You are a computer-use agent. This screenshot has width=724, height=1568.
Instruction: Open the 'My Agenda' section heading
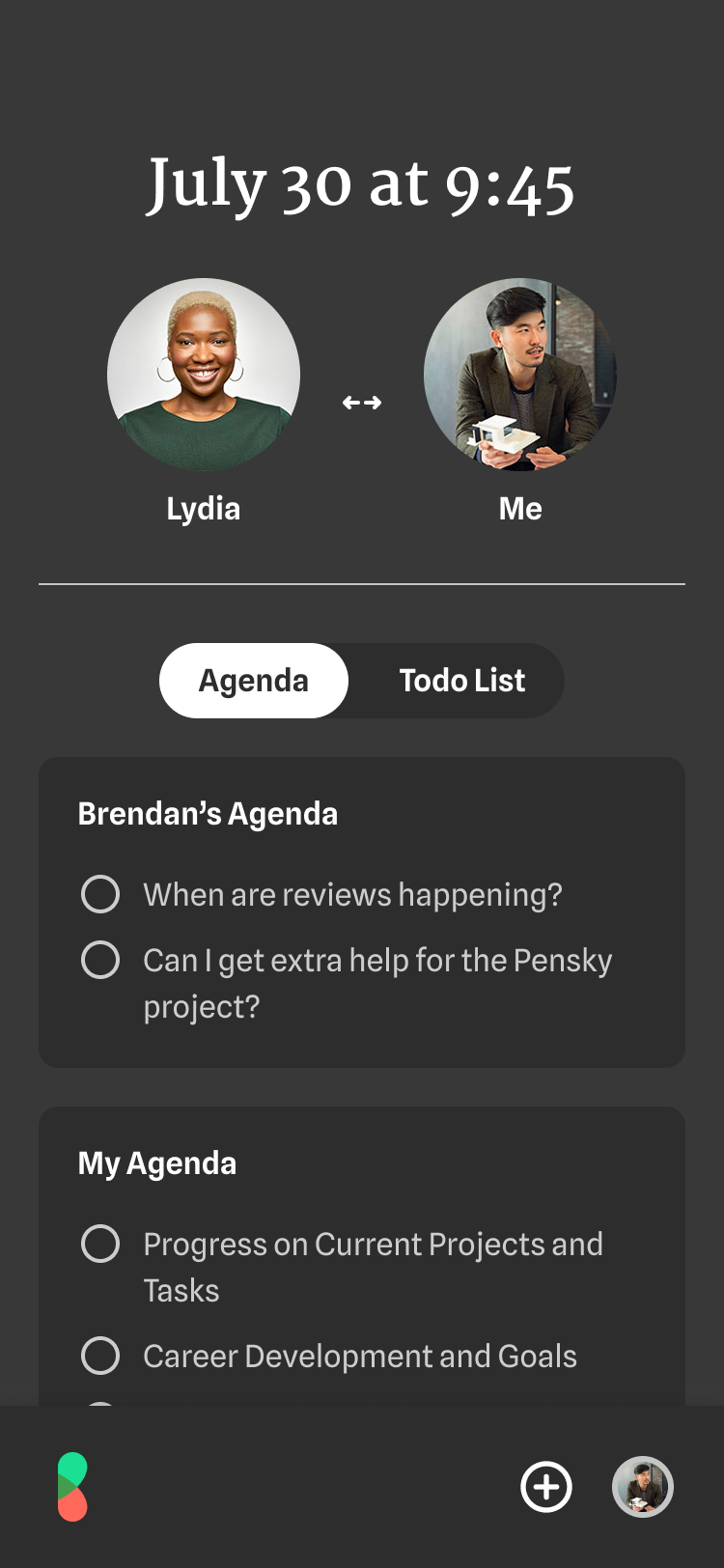pyautogui.click(x=156, y=1163)
